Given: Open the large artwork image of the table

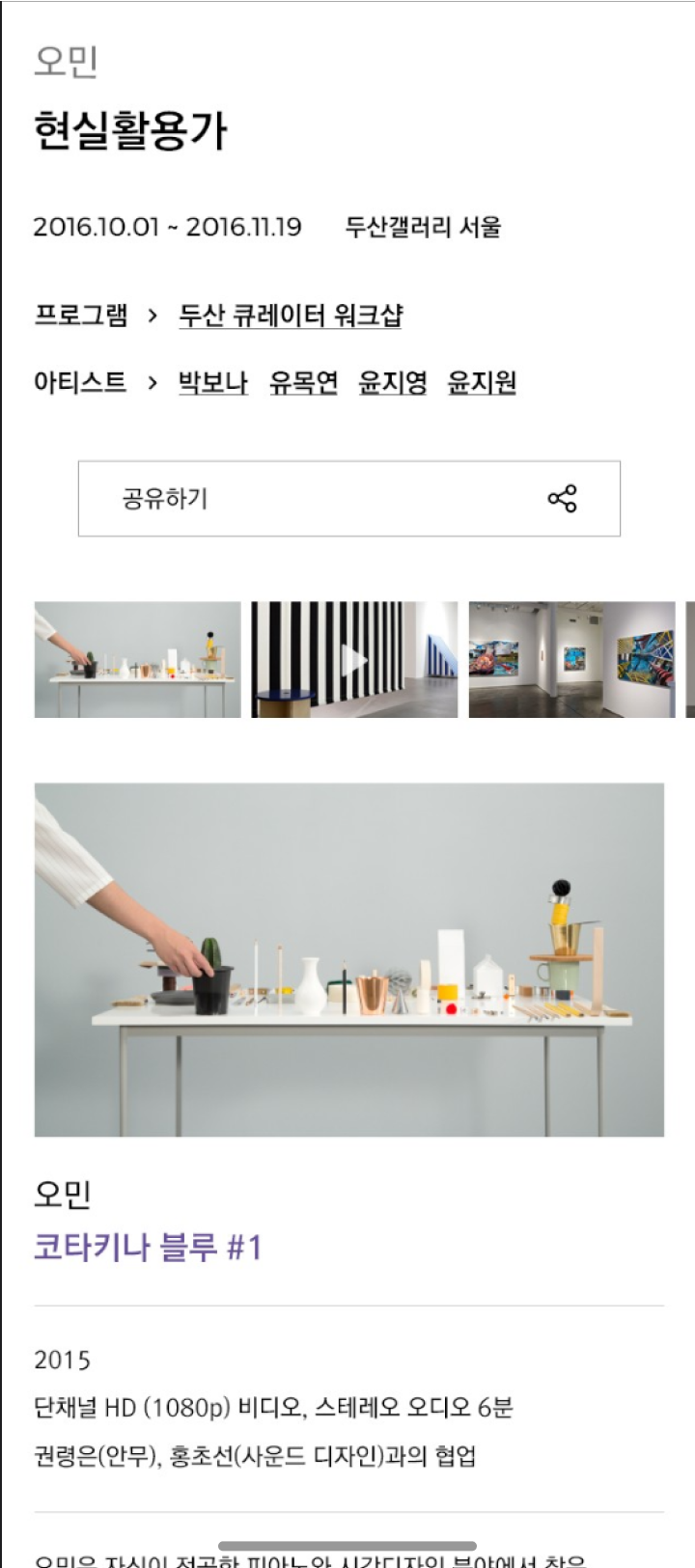Looking at the screenshot, I should coord(348,960).
